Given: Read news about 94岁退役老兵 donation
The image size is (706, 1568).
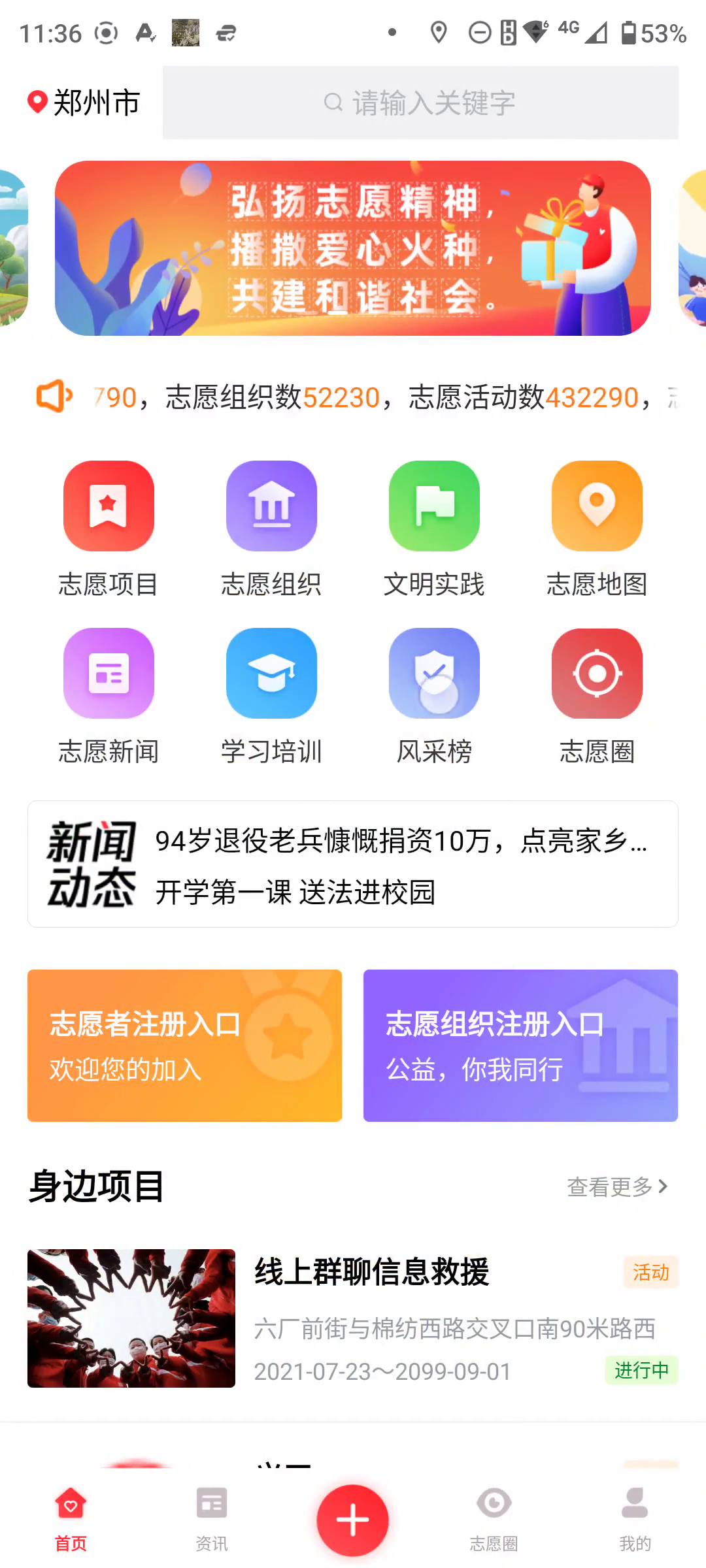Looking at the screenshot, I should tap(401, 841).
